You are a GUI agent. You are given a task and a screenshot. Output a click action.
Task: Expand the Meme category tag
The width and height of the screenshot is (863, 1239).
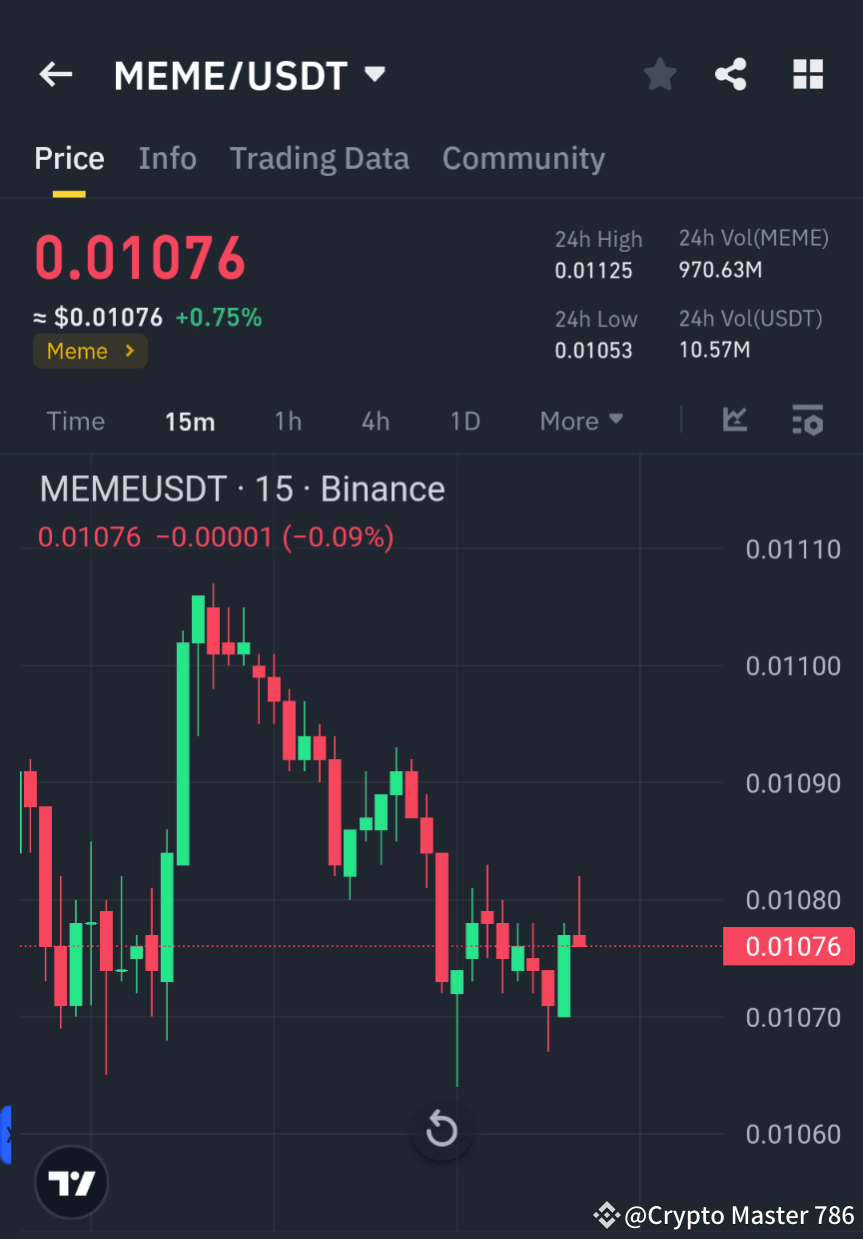click(90, 351)
